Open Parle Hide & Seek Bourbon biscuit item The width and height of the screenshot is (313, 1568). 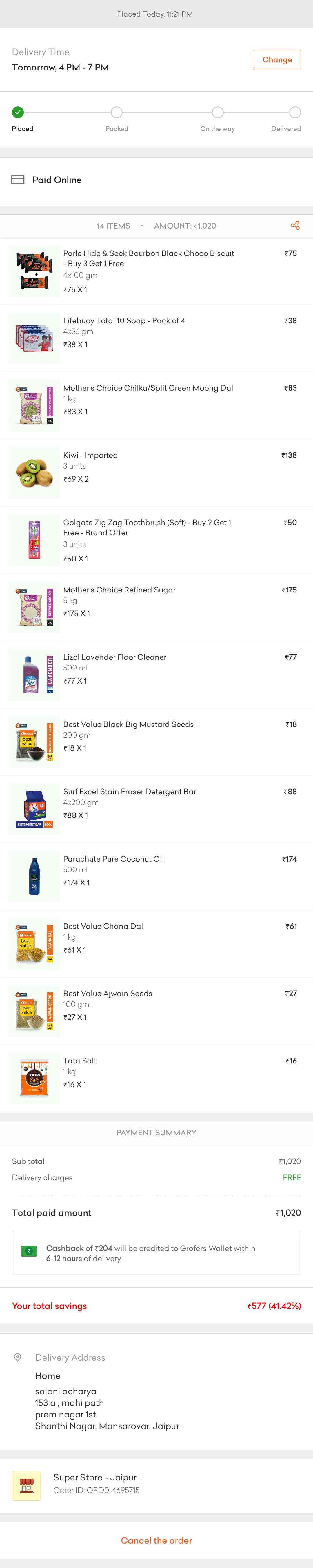click(148, 259)
